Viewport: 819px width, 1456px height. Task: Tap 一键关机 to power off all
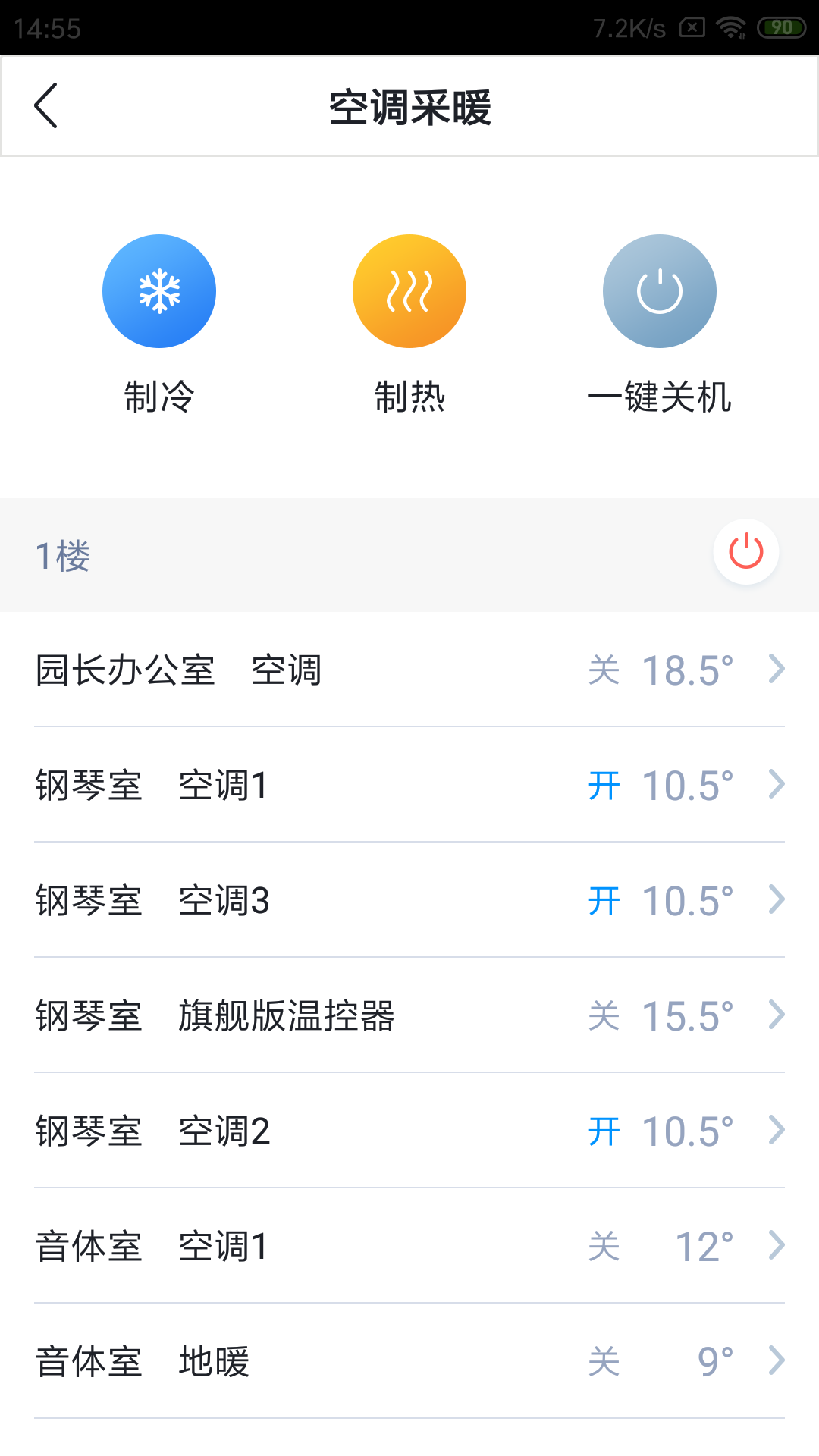[x=660, y=291]
